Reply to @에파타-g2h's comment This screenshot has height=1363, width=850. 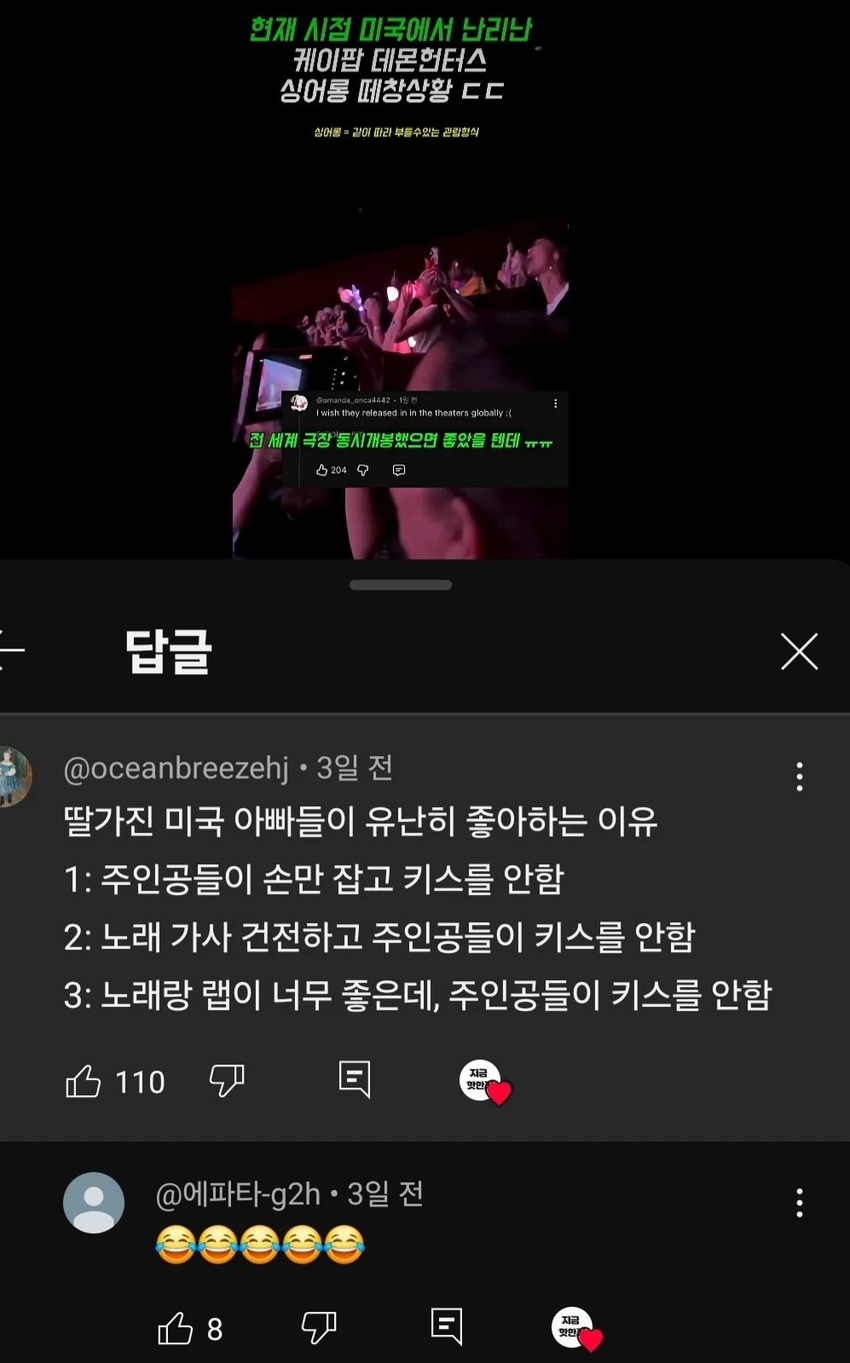[x=446, y=1326]
